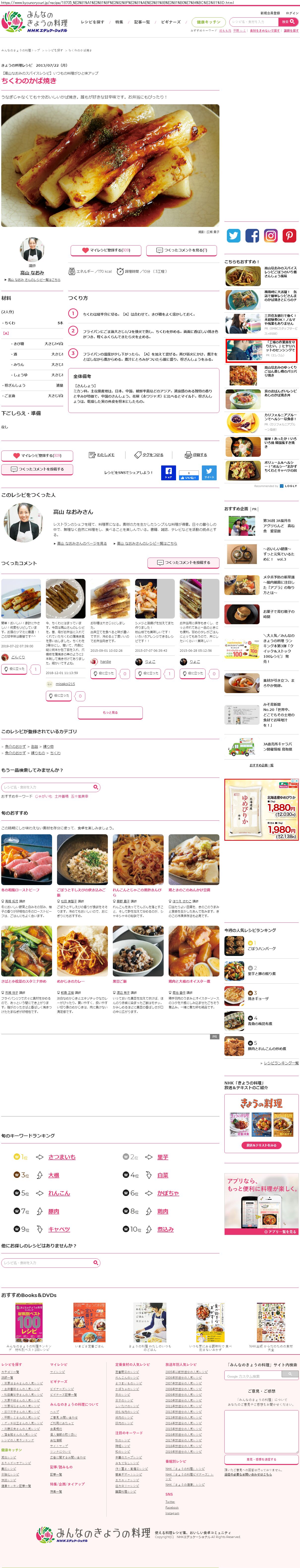Tap もっと見る under the comments
Screen dimensions: 300x1568
tap(110, 712)
